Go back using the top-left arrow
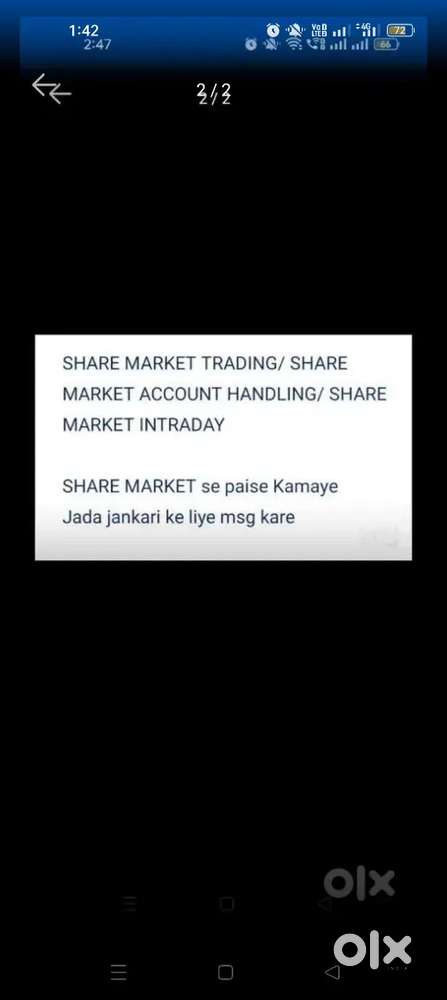 click(51, 88)
